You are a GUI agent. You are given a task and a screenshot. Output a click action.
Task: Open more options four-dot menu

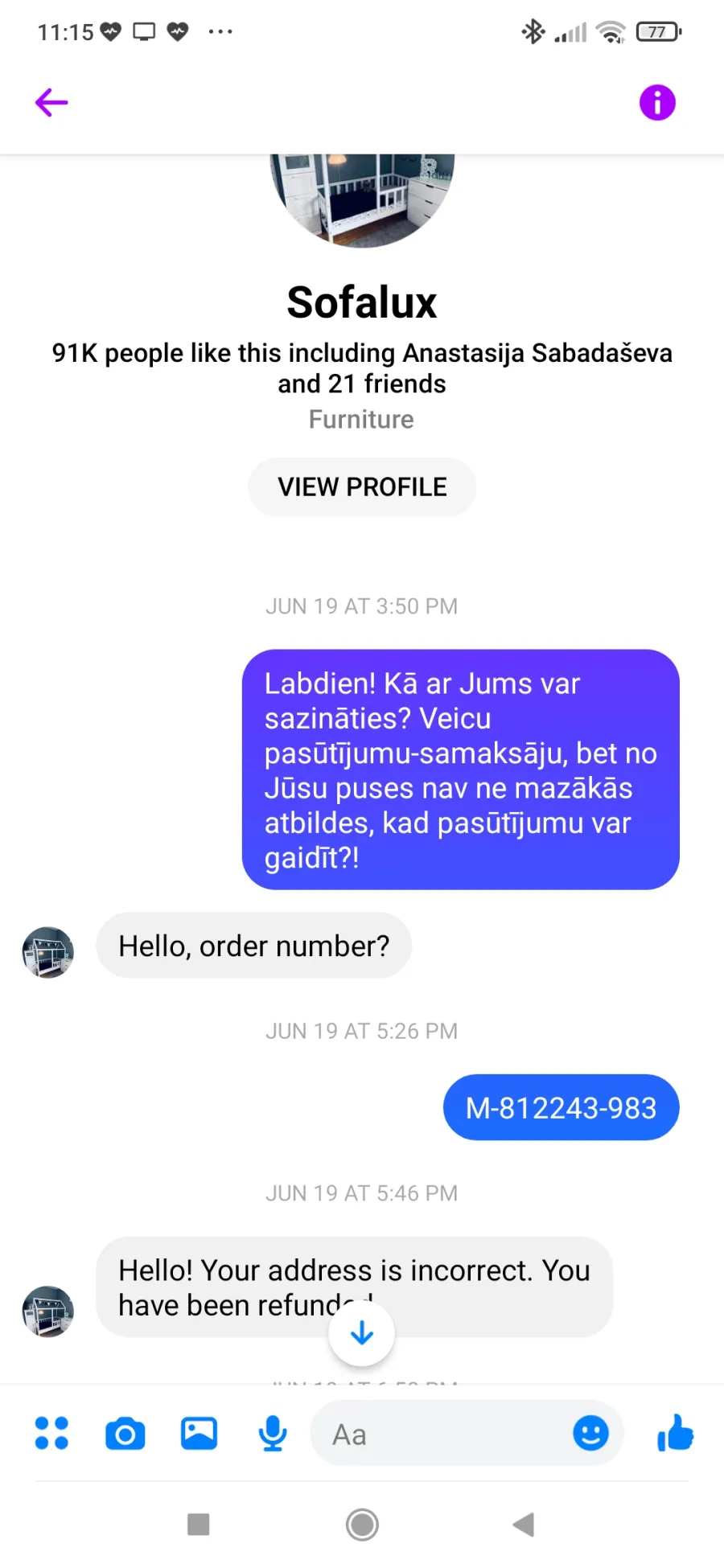[51, 1433]
